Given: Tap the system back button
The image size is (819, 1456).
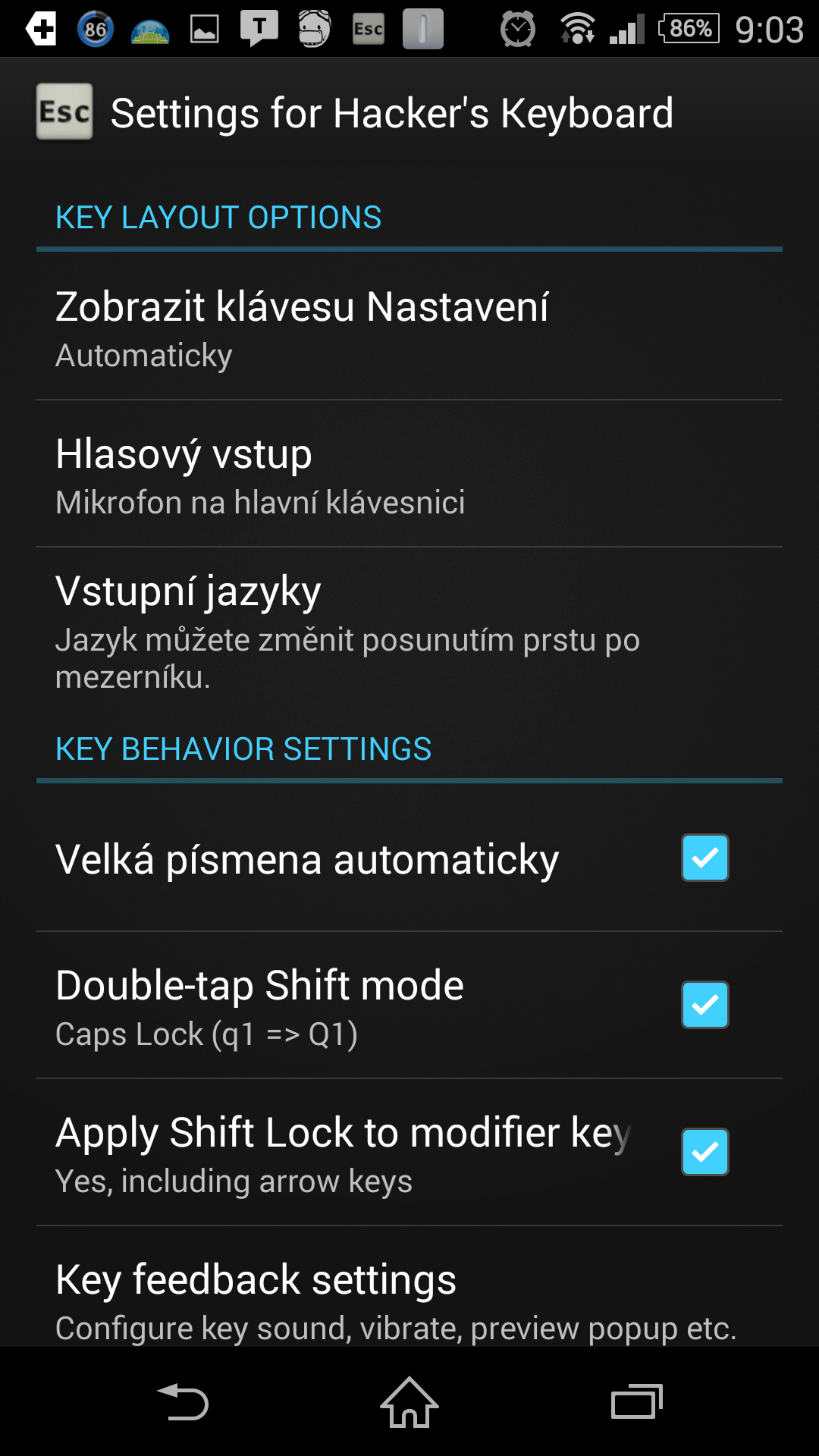Looking at the screenshot, I should coord(183,1402).
